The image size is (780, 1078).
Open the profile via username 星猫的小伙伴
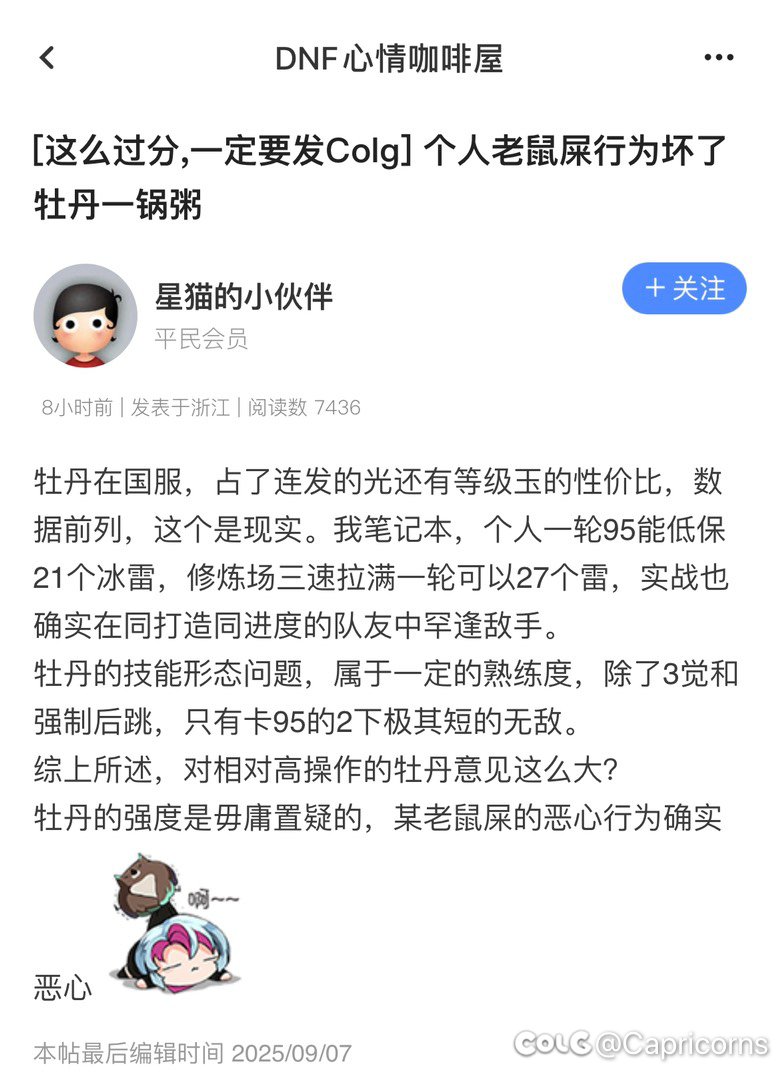coord(243,296)
